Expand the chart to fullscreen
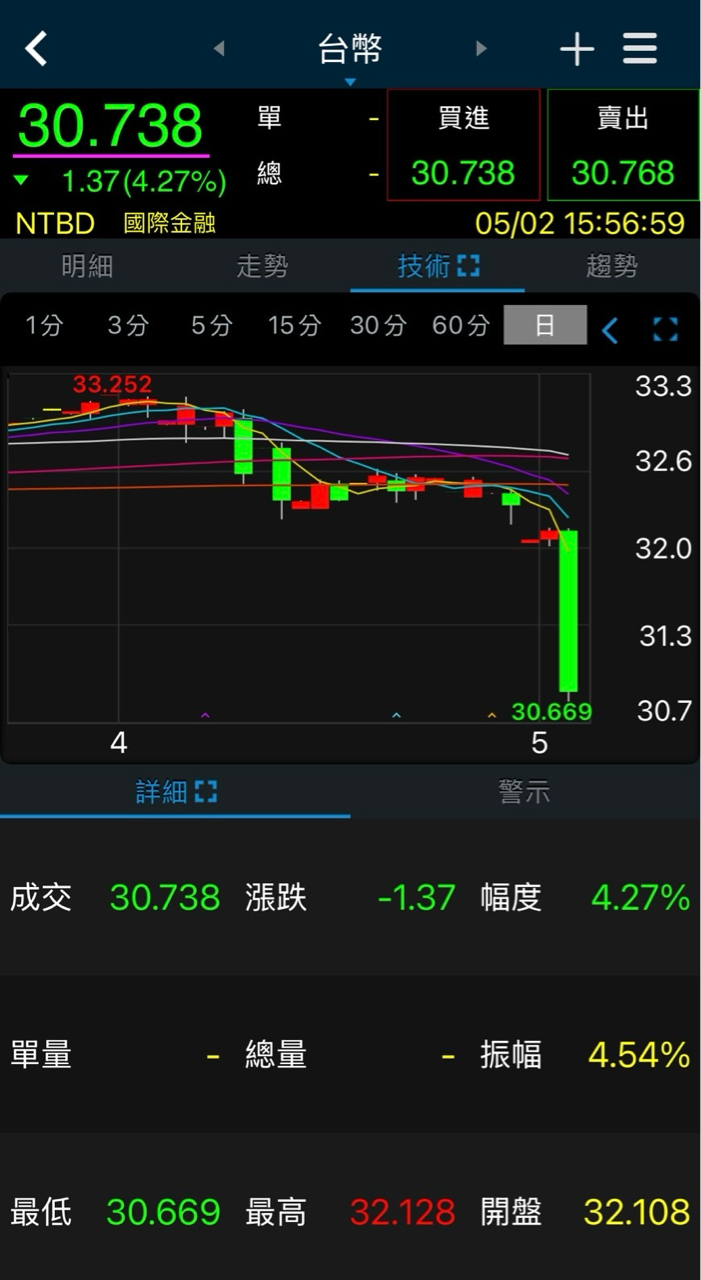Viewport: 701px width, 1280px height. pyautogui.click(x=665, y=329)
